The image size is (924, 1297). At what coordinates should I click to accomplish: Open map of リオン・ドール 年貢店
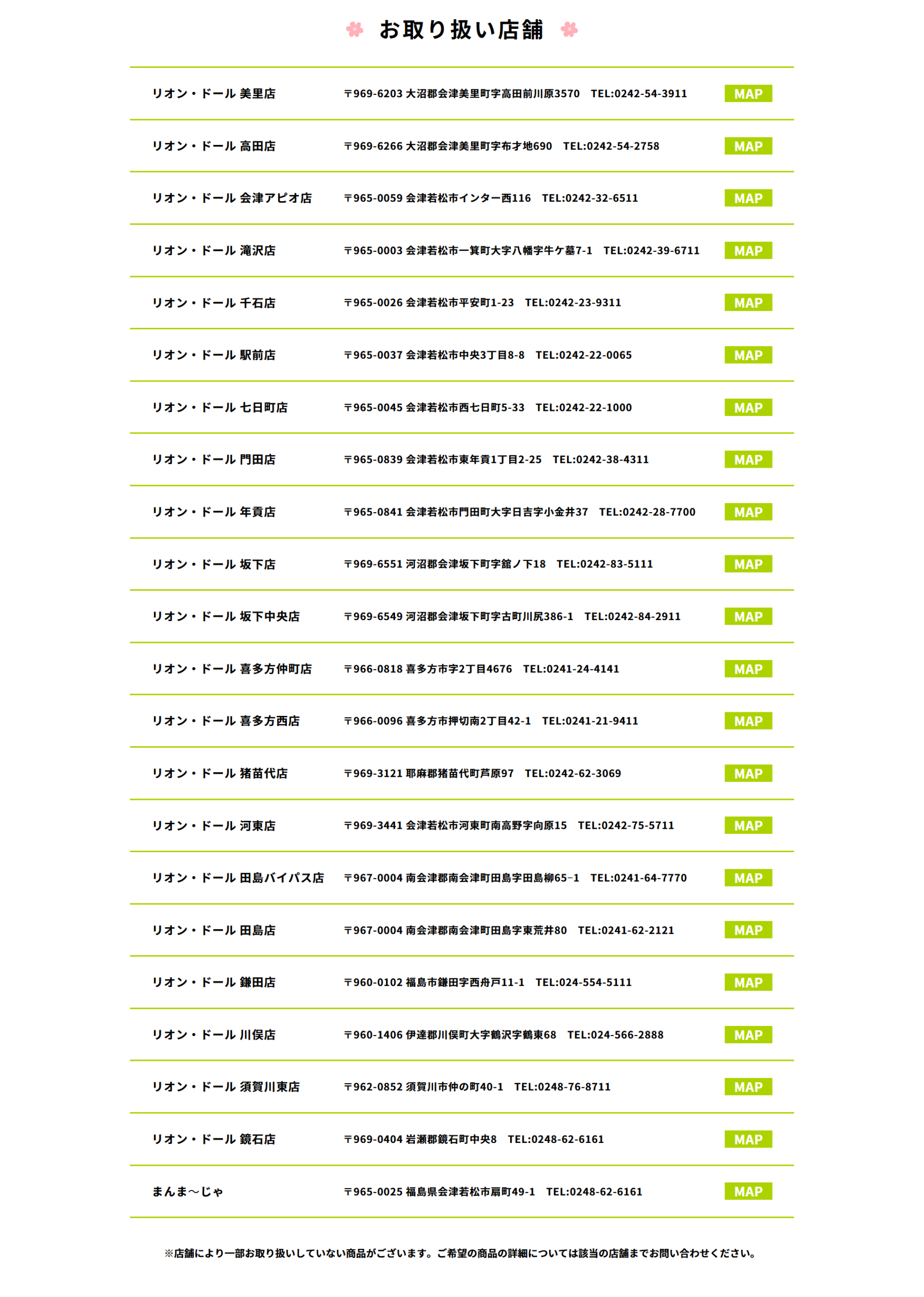[x=748, y=511]
